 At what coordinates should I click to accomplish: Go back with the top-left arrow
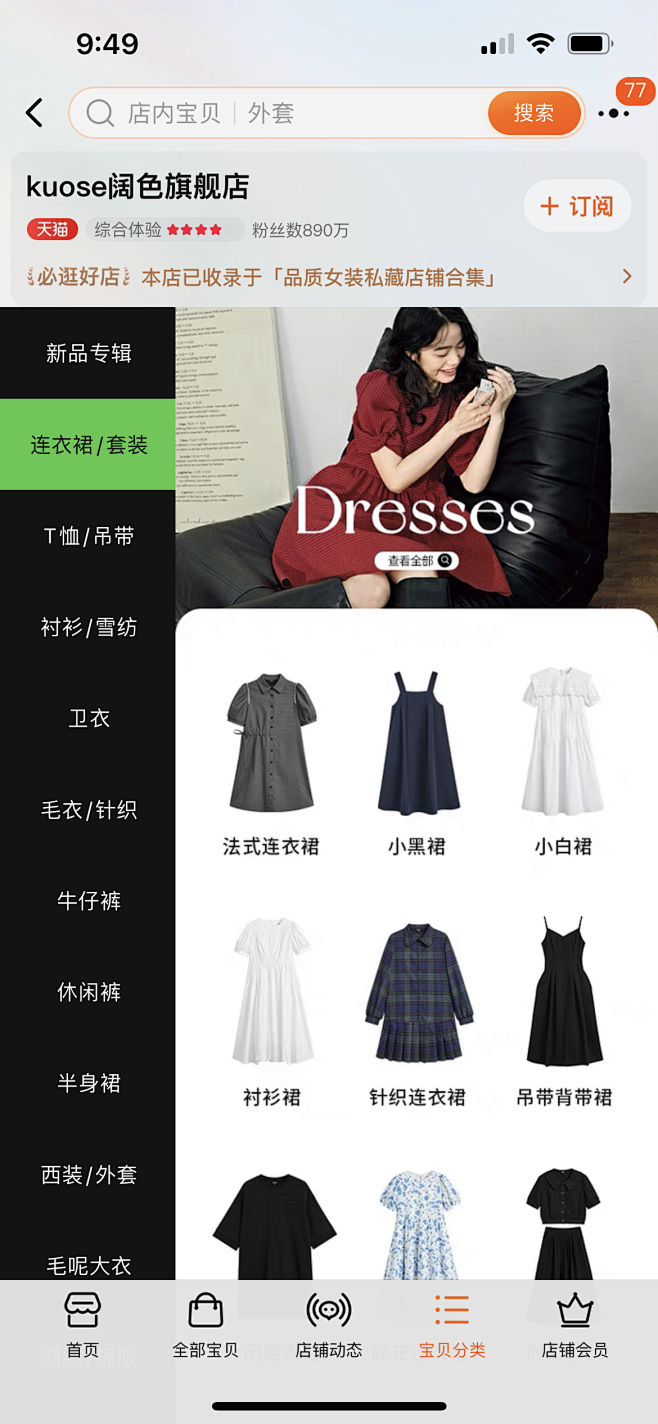35,113
